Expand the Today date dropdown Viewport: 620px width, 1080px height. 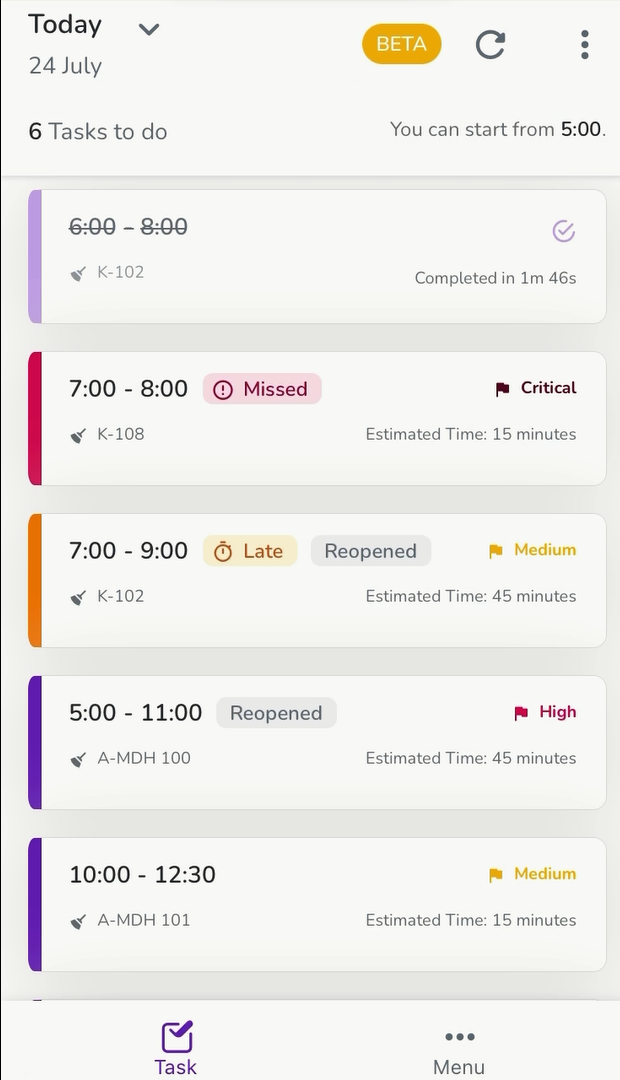pos(148,29)
